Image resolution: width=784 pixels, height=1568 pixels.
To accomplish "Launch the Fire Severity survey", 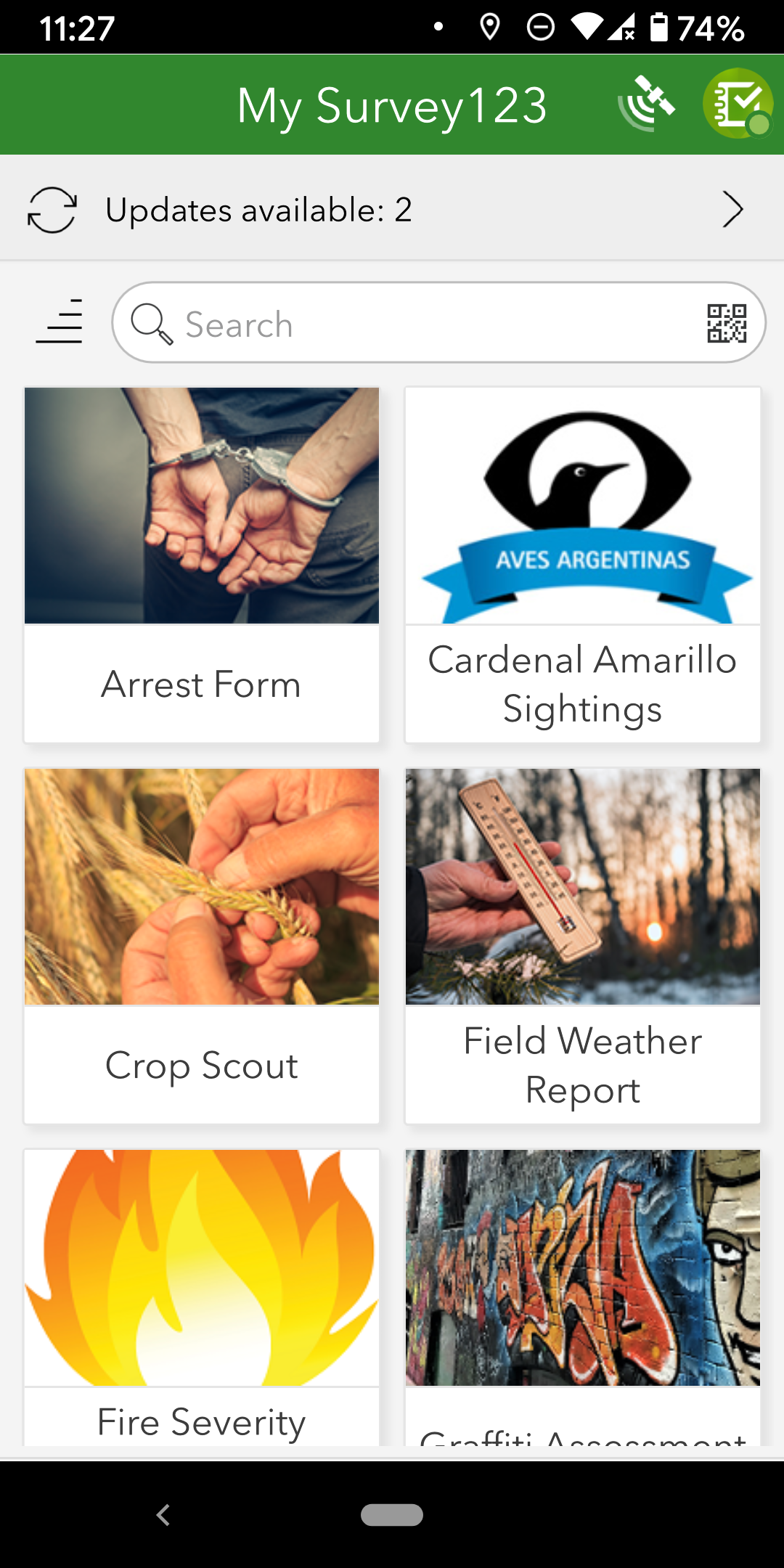I will tap(202, 1296).
